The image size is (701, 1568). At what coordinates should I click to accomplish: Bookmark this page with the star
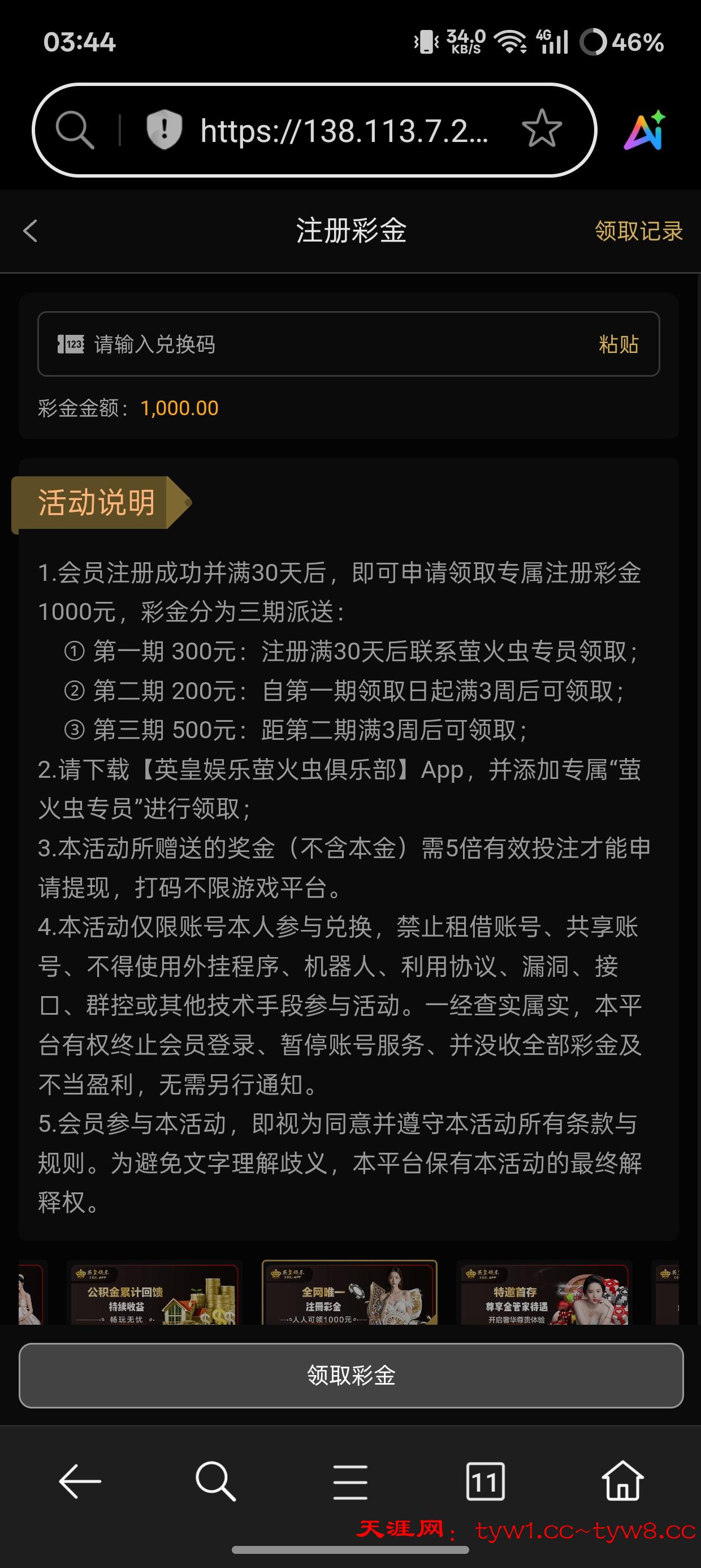click(541, 130)
